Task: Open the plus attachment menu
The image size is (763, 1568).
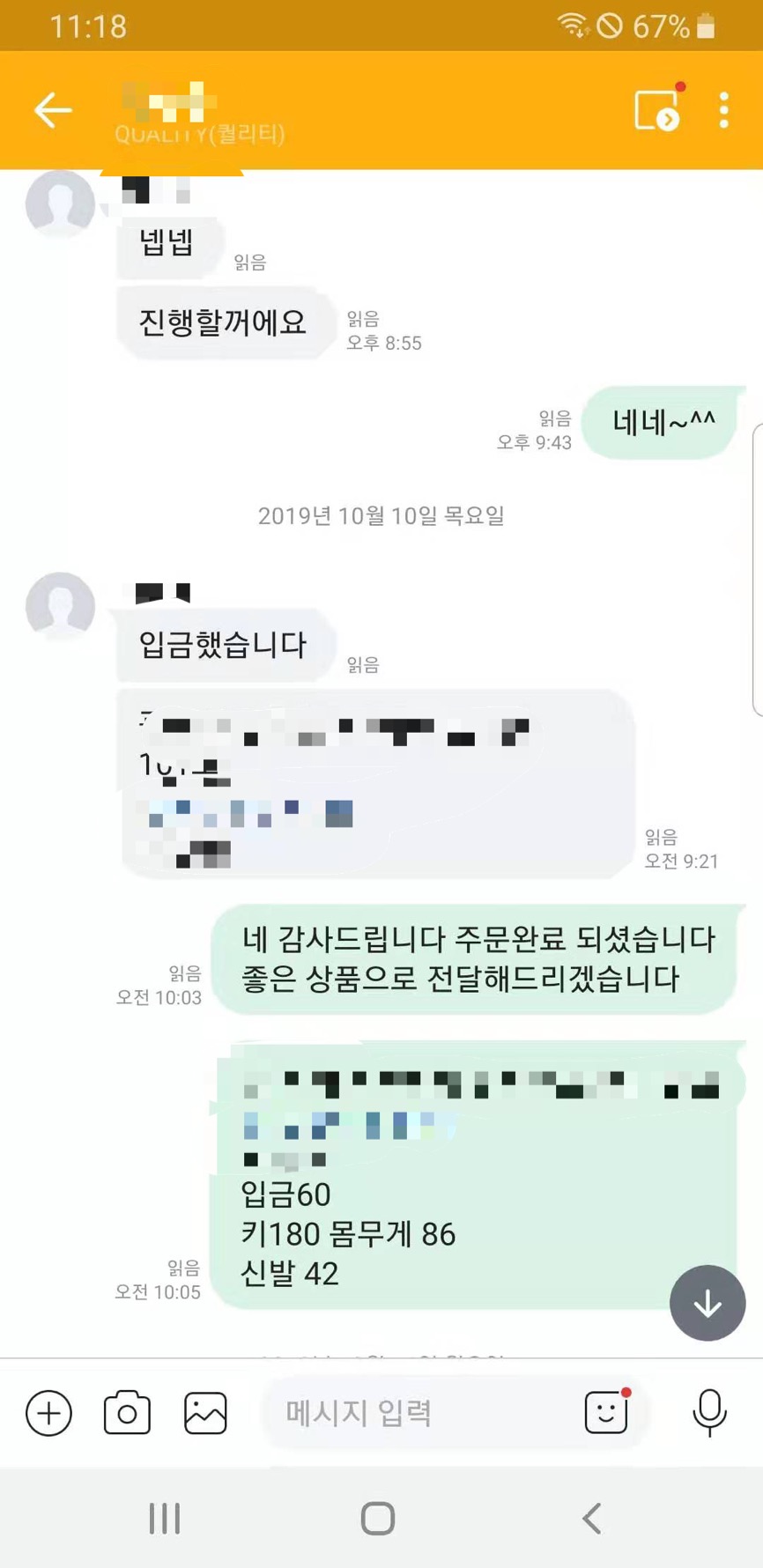Action: click(48, 1413)
